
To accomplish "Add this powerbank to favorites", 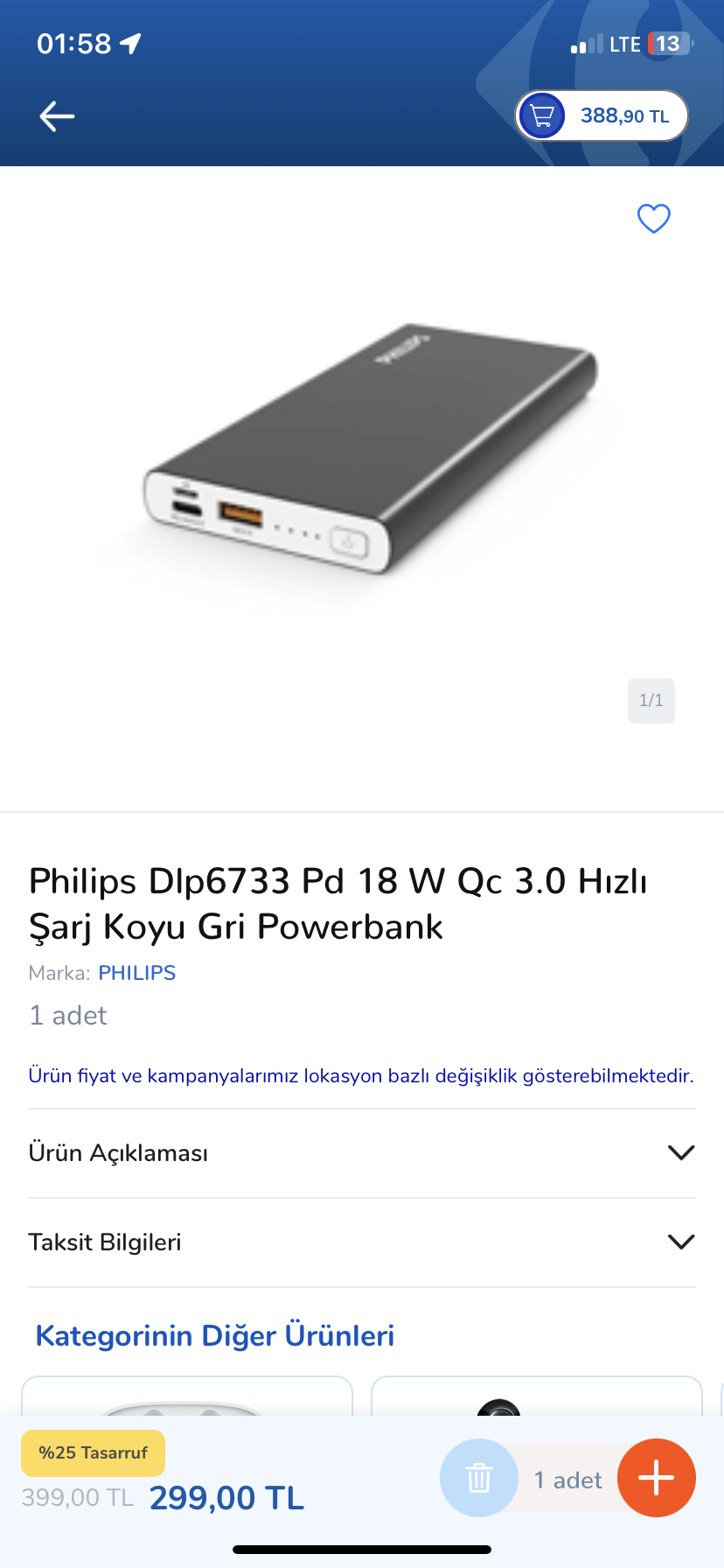I will 653,218.
